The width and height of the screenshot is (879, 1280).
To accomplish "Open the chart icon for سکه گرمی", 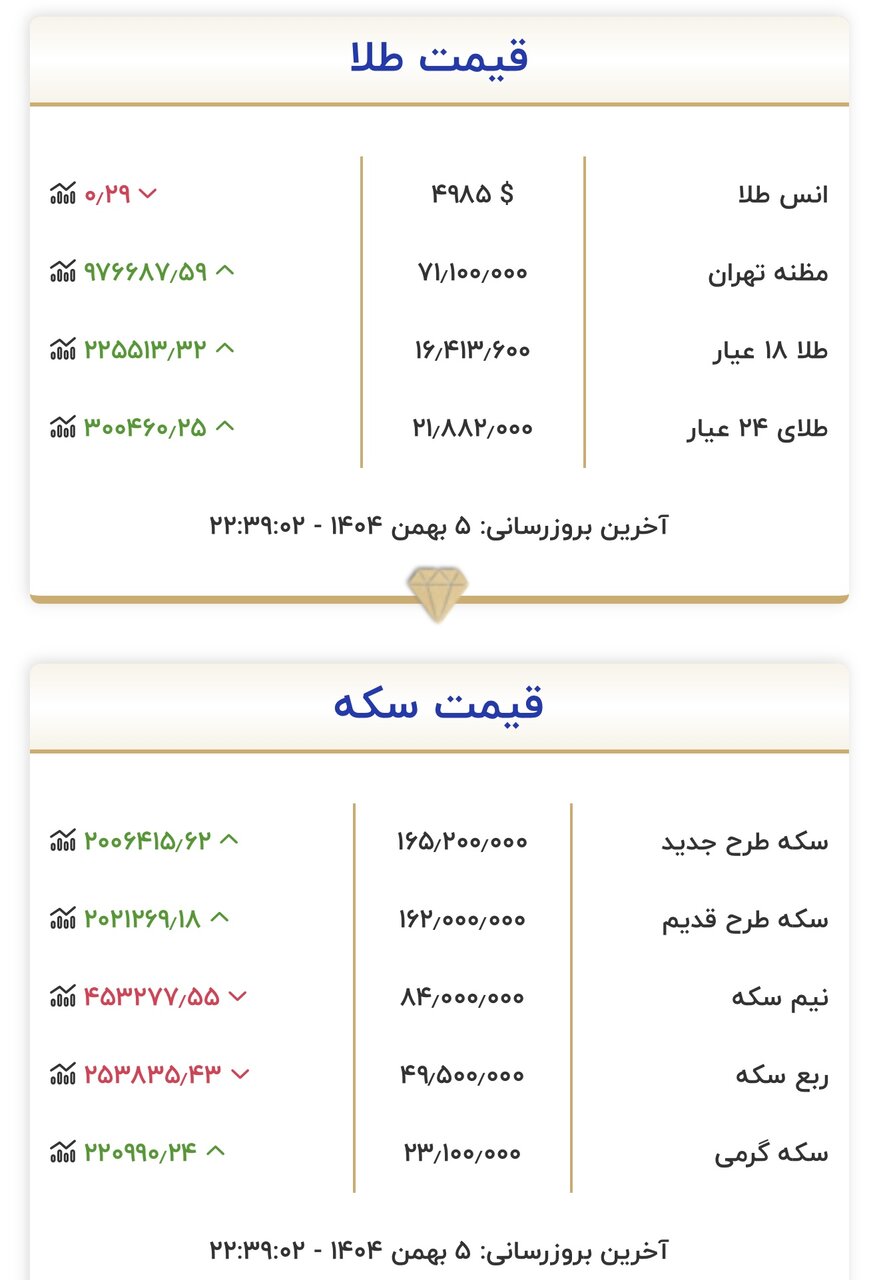I will coord(63,1152).
